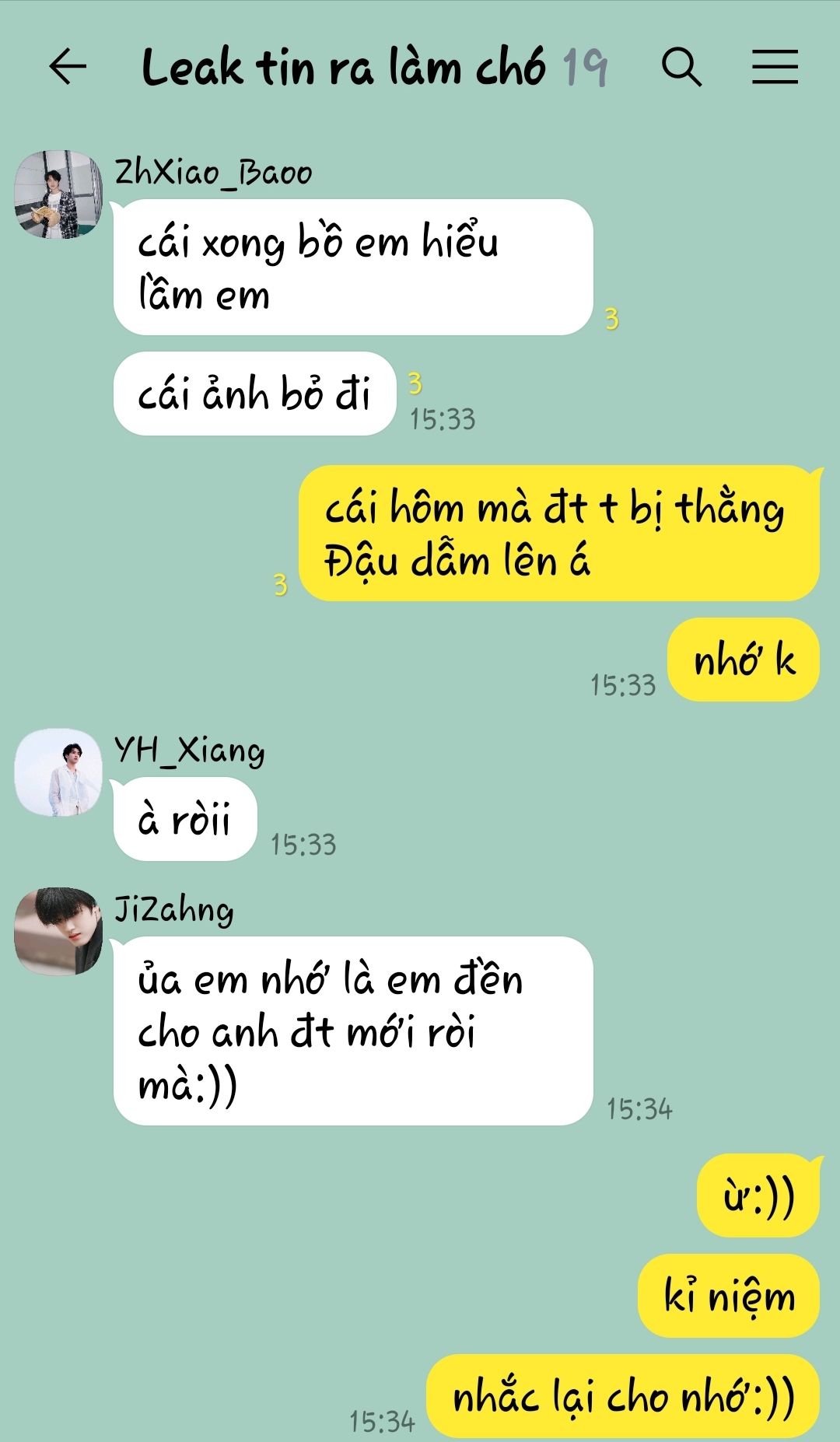Open ZhXiao_Baoo's profile picture
The width and height of the screenshot is (840, 1442).
tap(58, 194)
